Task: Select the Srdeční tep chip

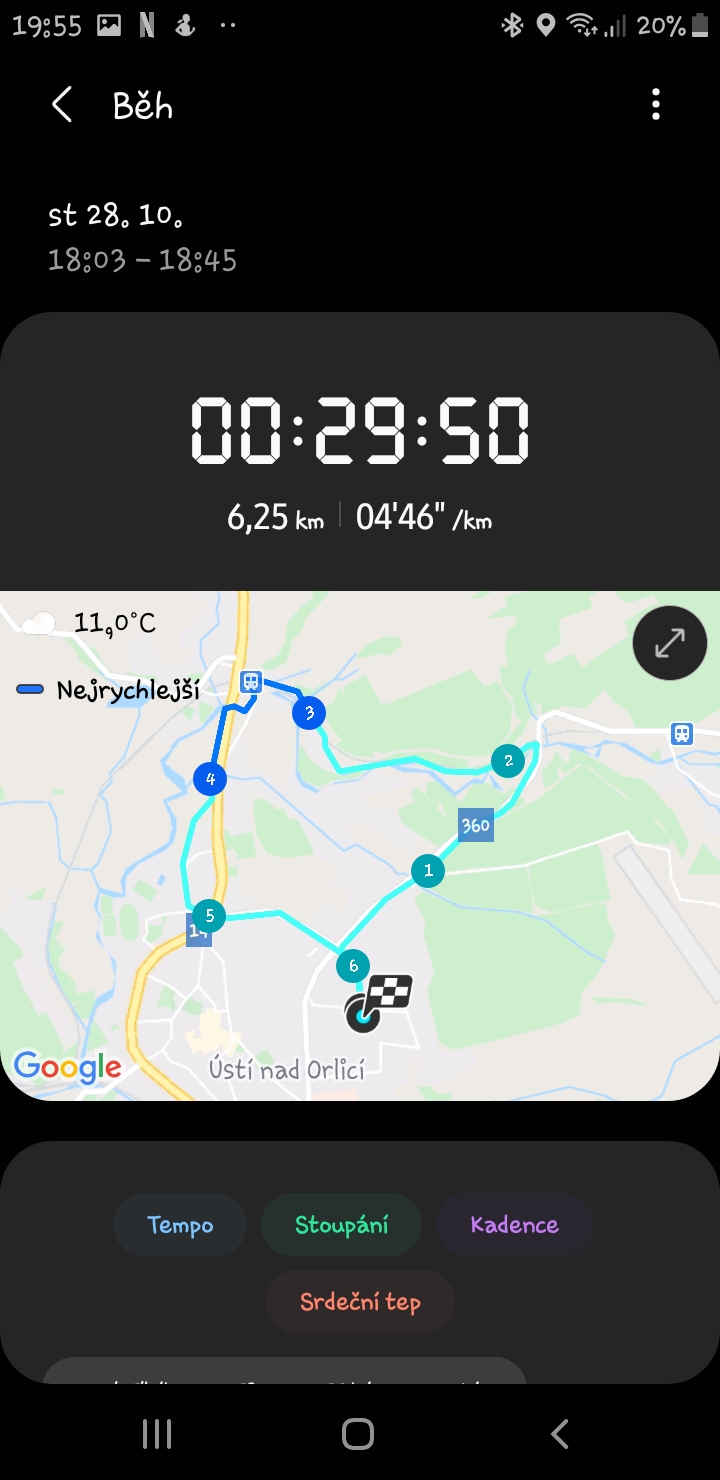Action: (360, 1302)
